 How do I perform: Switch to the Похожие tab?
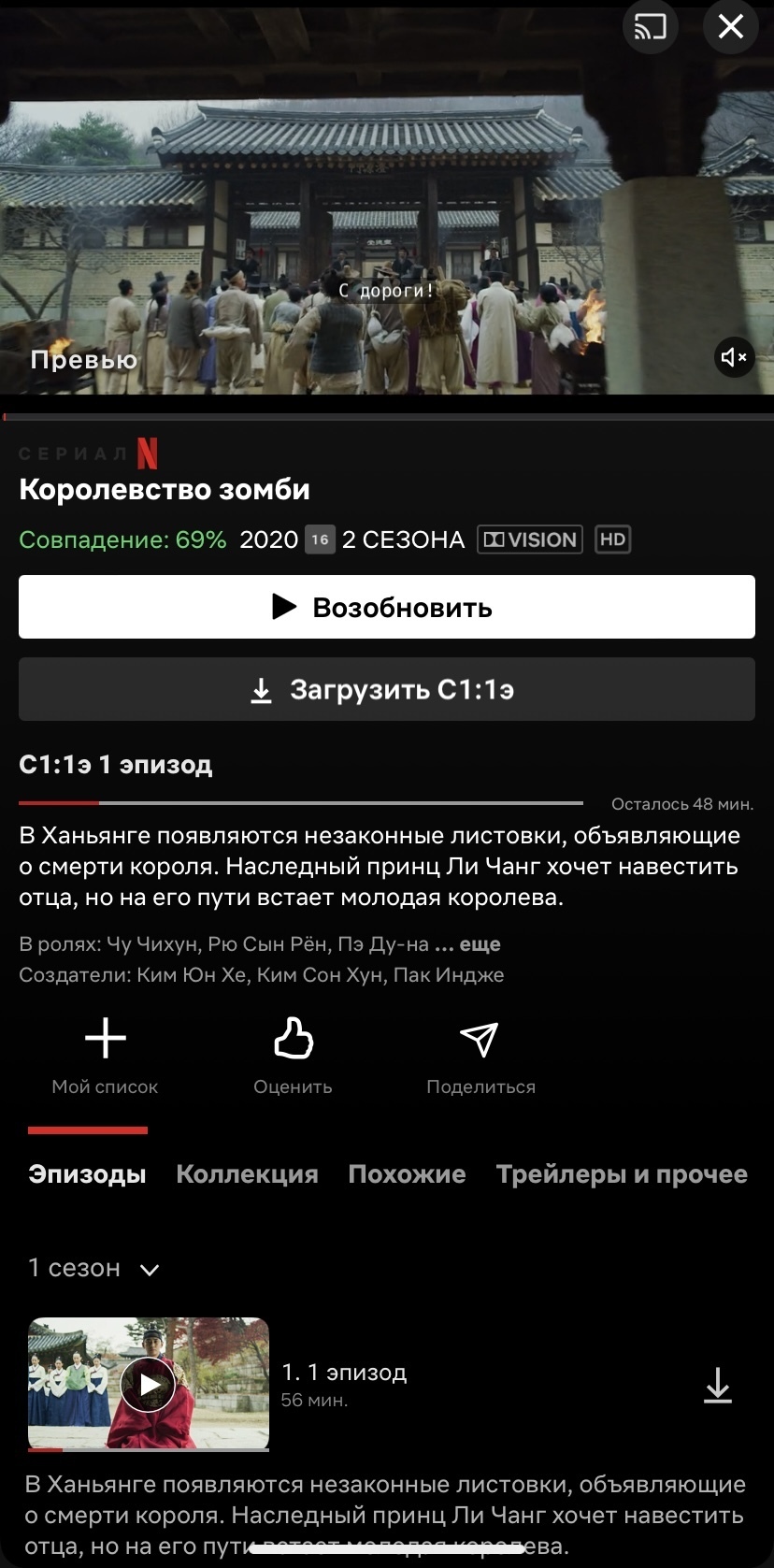click(407, 1173)
